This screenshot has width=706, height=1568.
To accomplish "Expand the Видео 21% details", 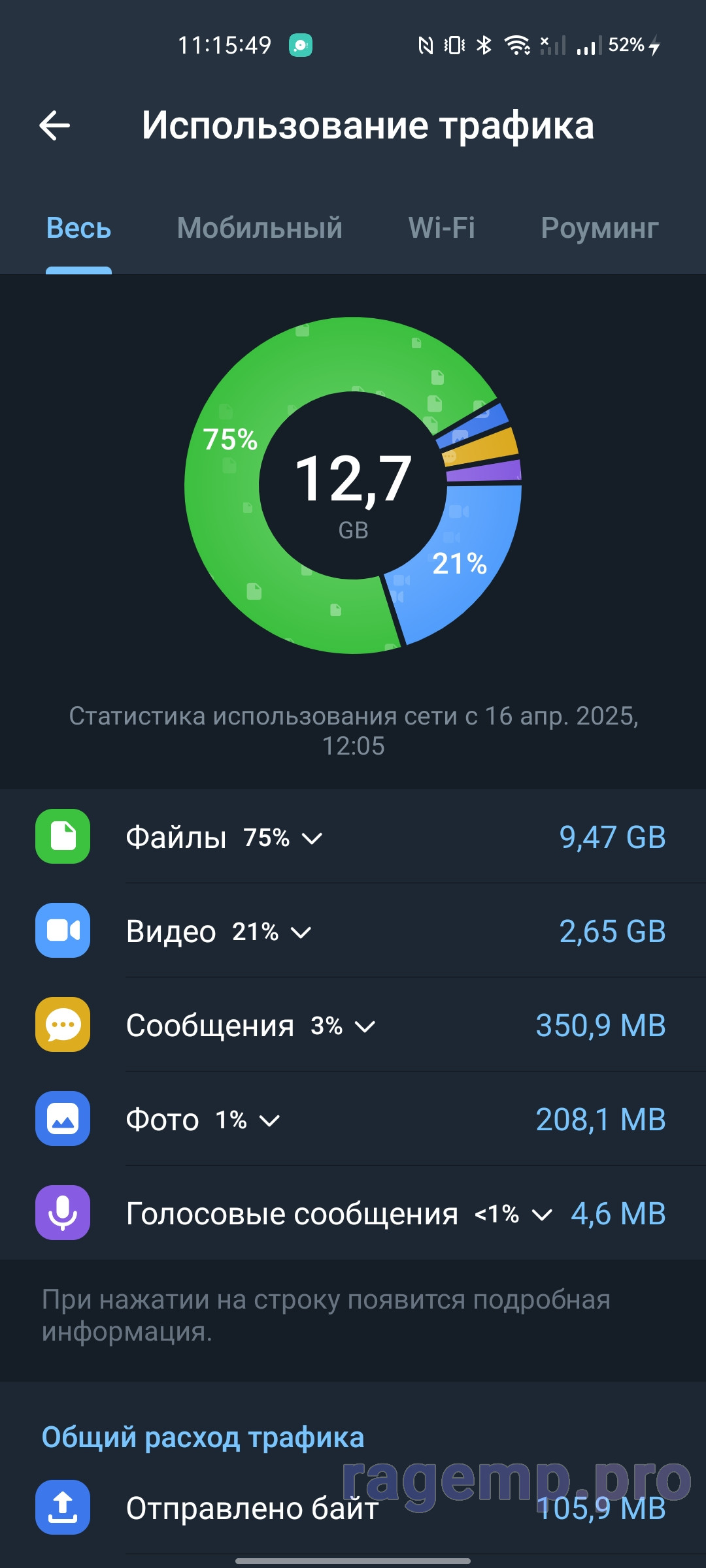I will [353, 931].
